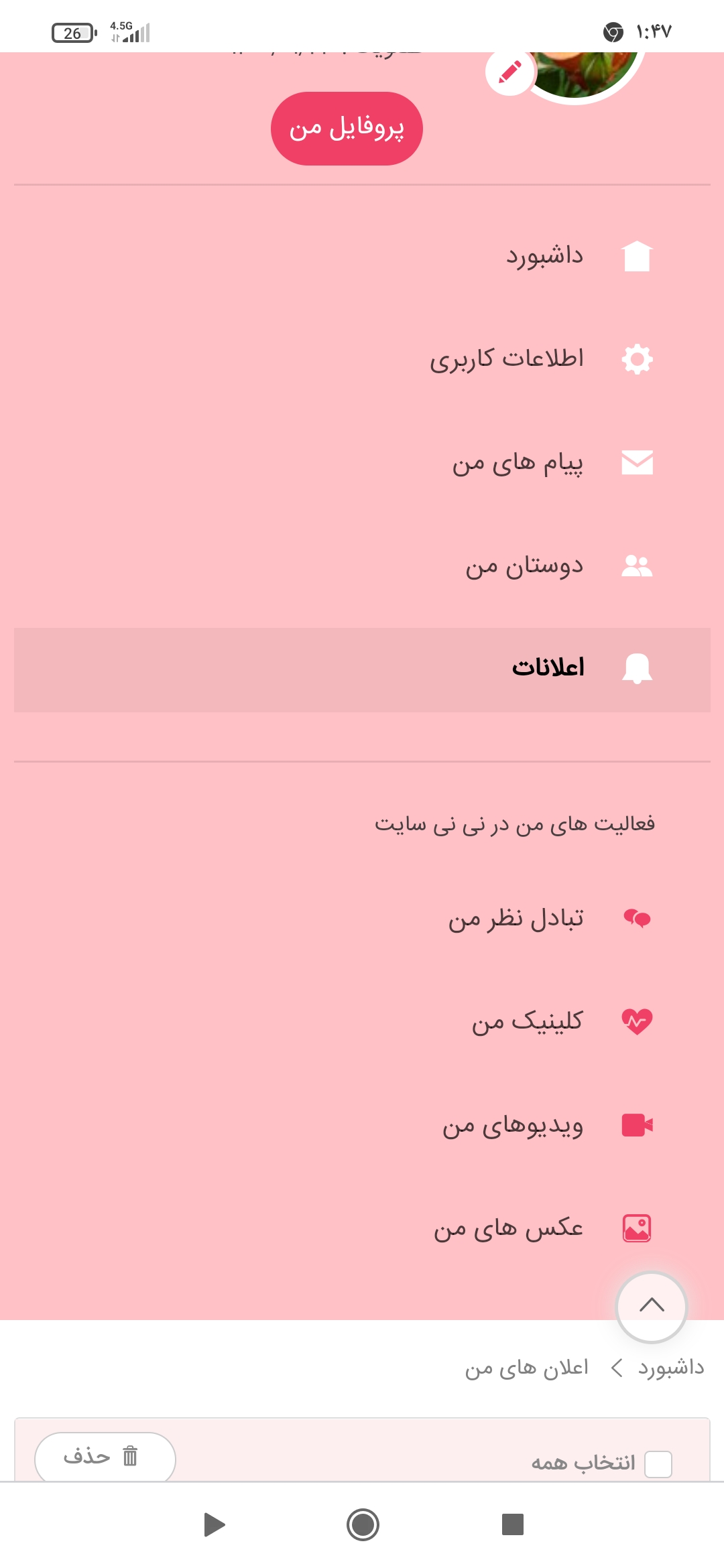This screenshot has width=724, height=1568.
Task: Open پیام های من messages
Action: click(x=518, y=463)
